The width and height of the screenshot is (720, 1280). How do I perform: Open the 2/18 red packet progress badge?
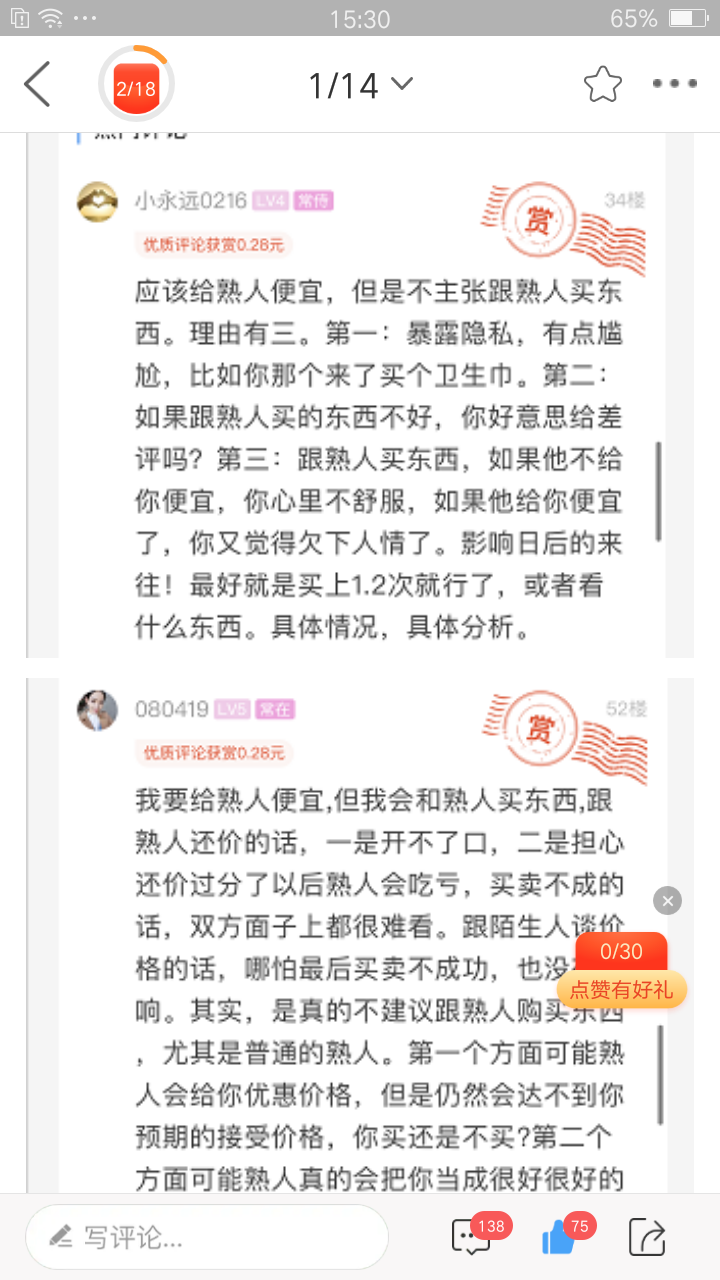point(136,87)
